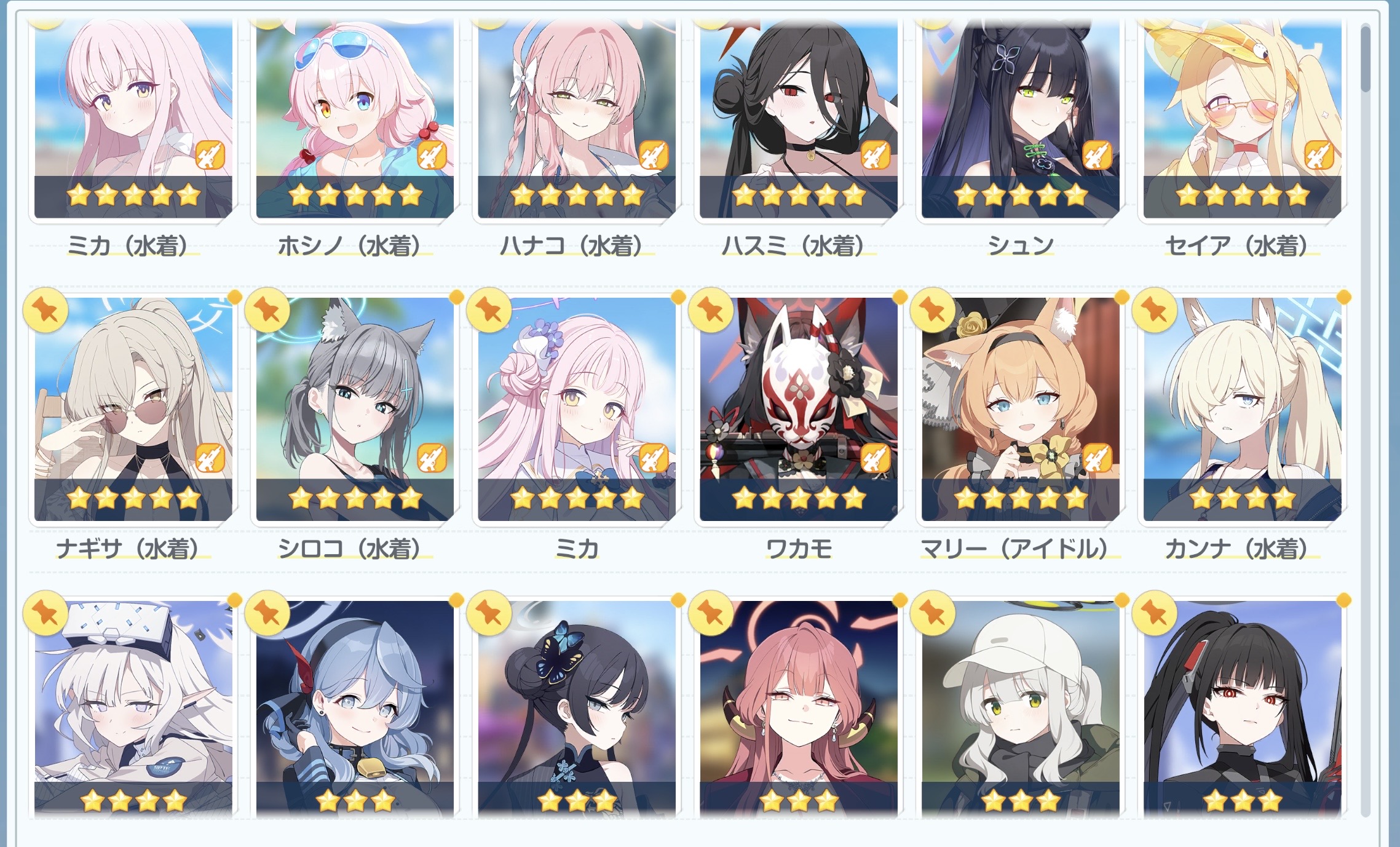
Task: Select the ホシノ（水着） character card
Action: (x=355, y=117)
